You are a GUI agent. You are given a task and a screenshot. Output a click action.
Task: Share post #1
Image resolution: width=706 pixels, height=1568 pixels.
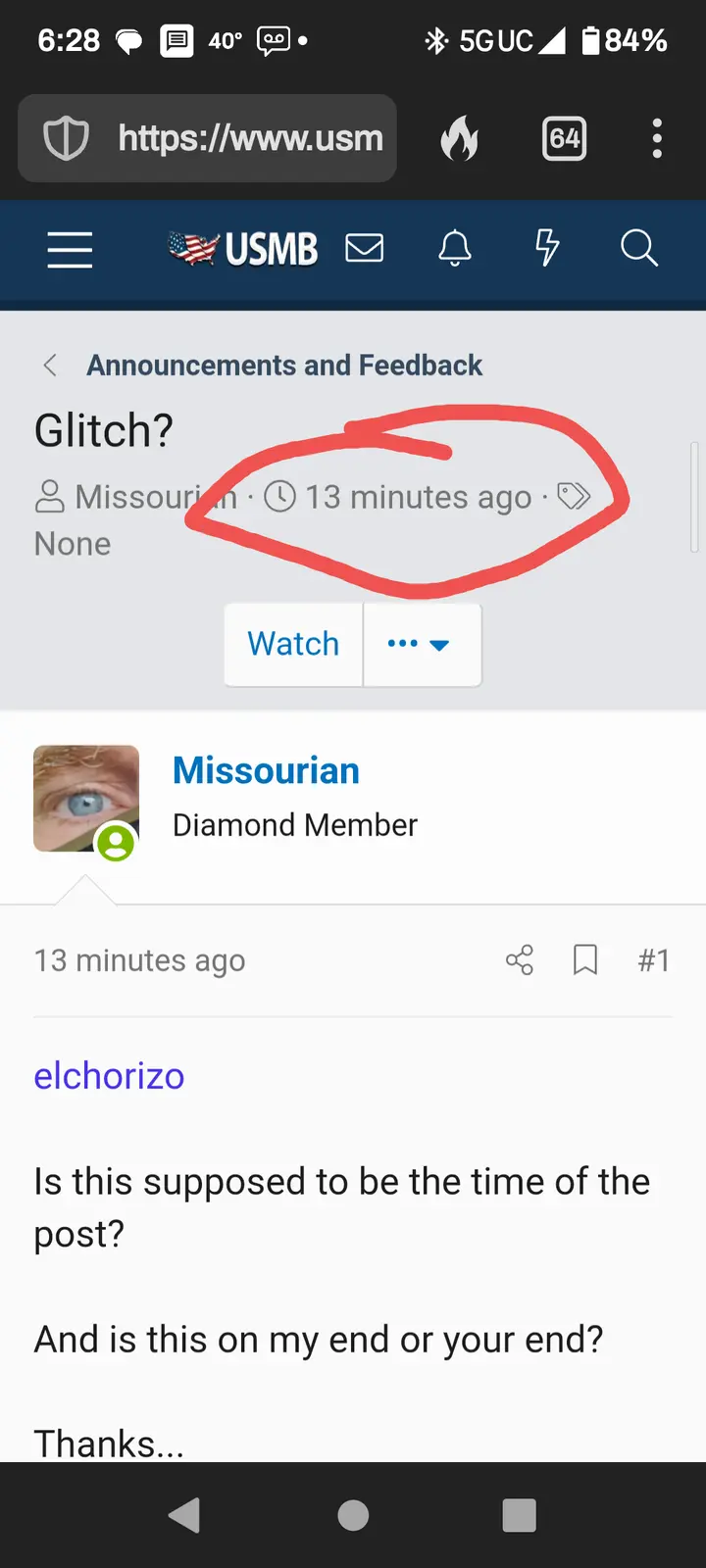pyautogui.click(x=520, y=959)
